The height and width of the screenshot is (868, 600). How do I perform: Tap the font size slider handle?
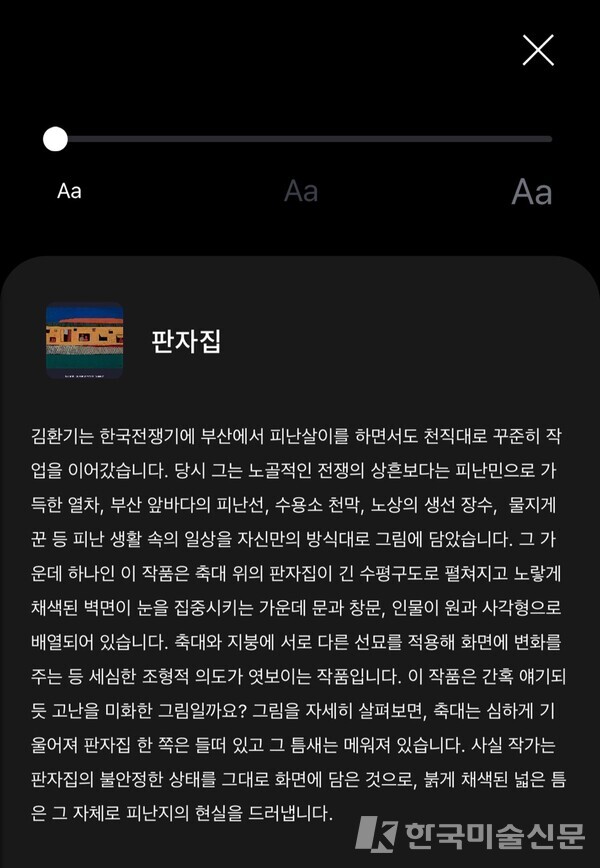(56, 139)
